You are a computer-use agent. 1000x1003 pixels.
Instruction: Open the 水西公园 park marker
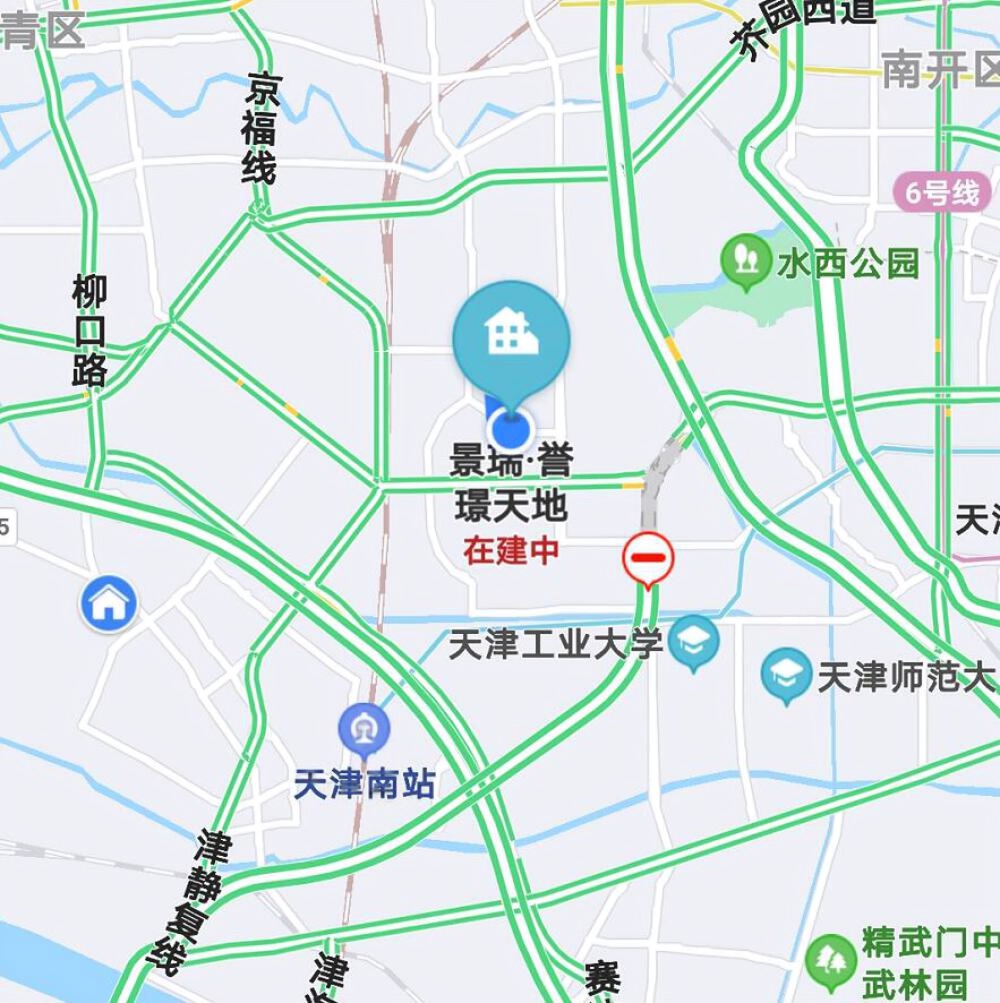746,260
